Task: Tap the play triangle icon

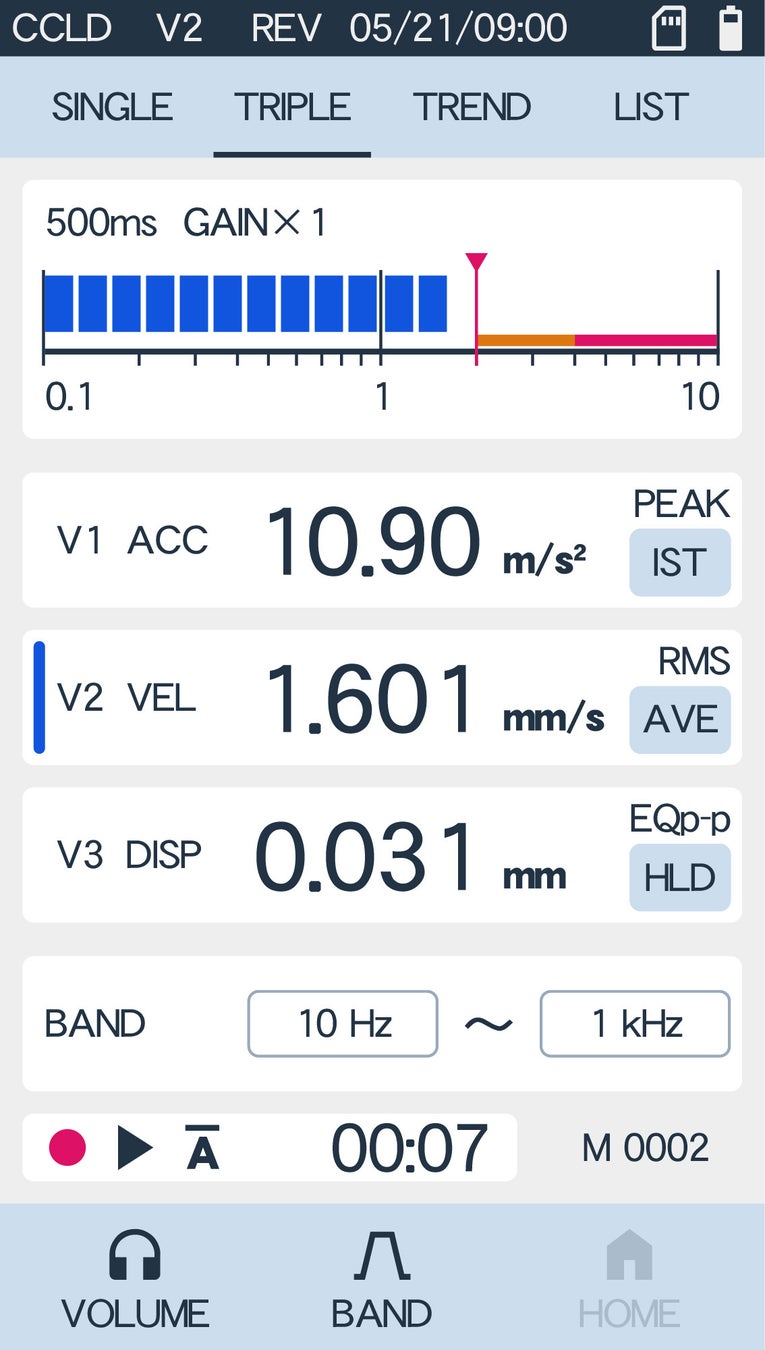Action: [x=134, y=1147]
